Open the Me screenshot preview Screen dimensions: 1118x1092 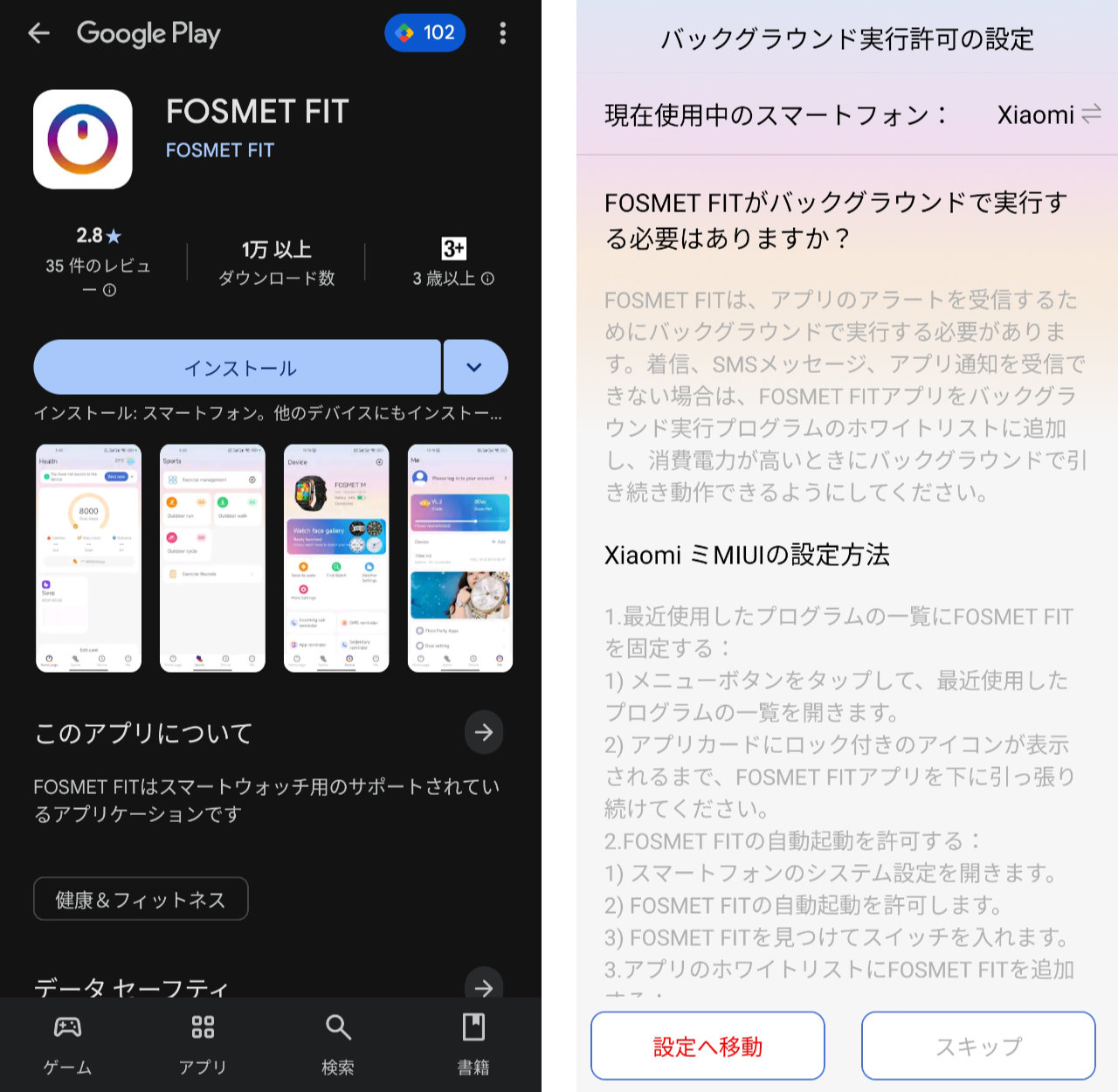pos(460,558)
